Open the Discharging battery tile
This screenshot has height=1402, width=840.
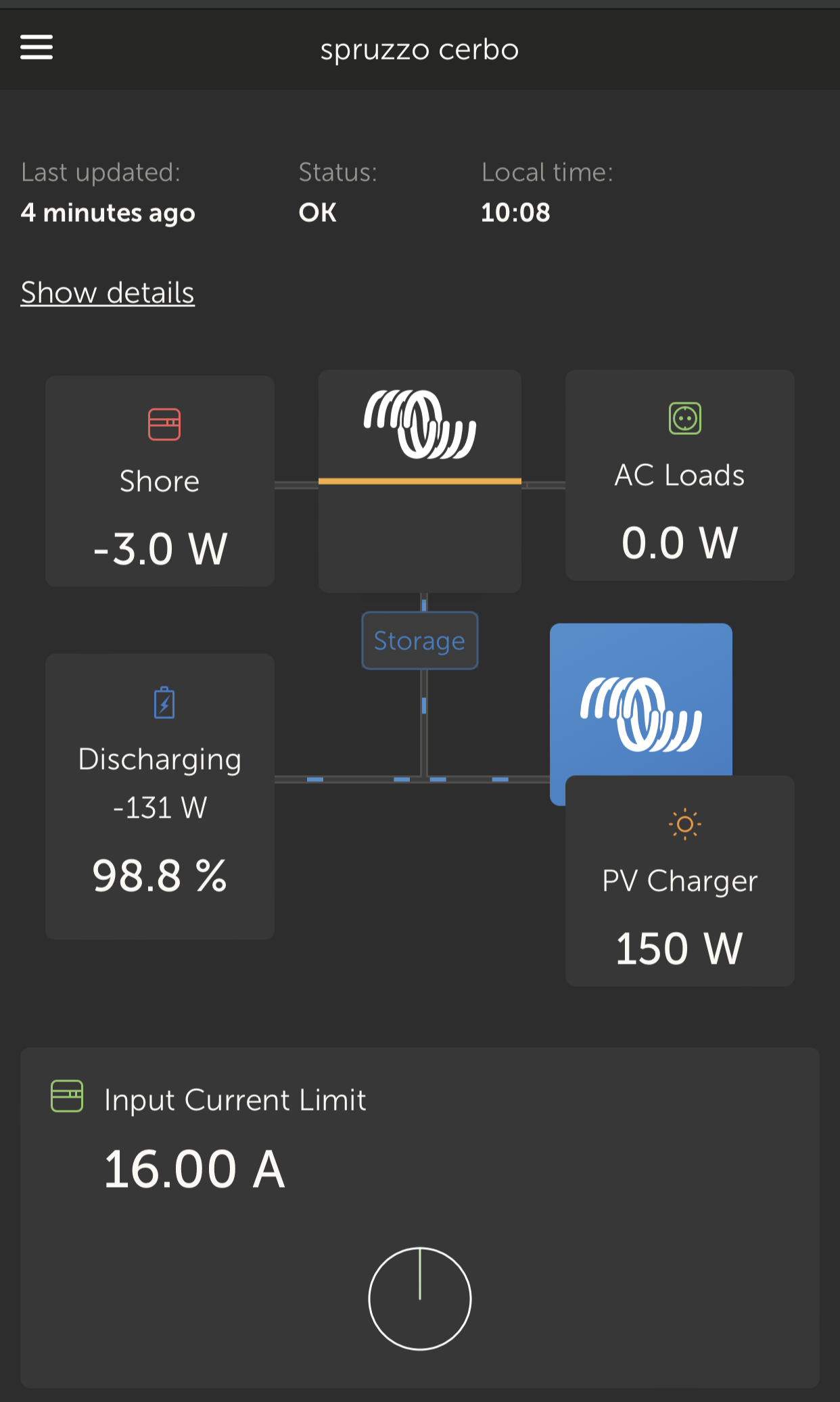tap(160, 796)
